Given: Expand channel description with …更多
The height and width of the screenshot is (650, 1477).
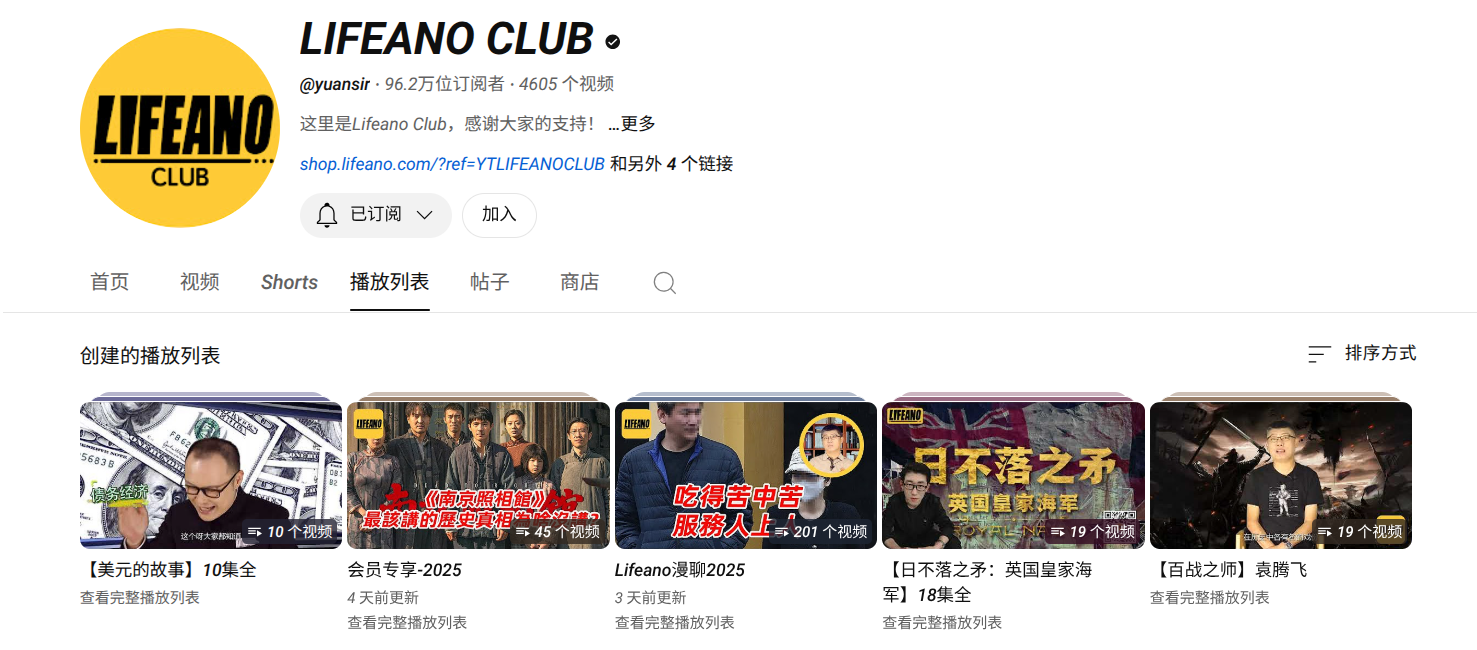Looking at the screenshot, I should point(632,124).
